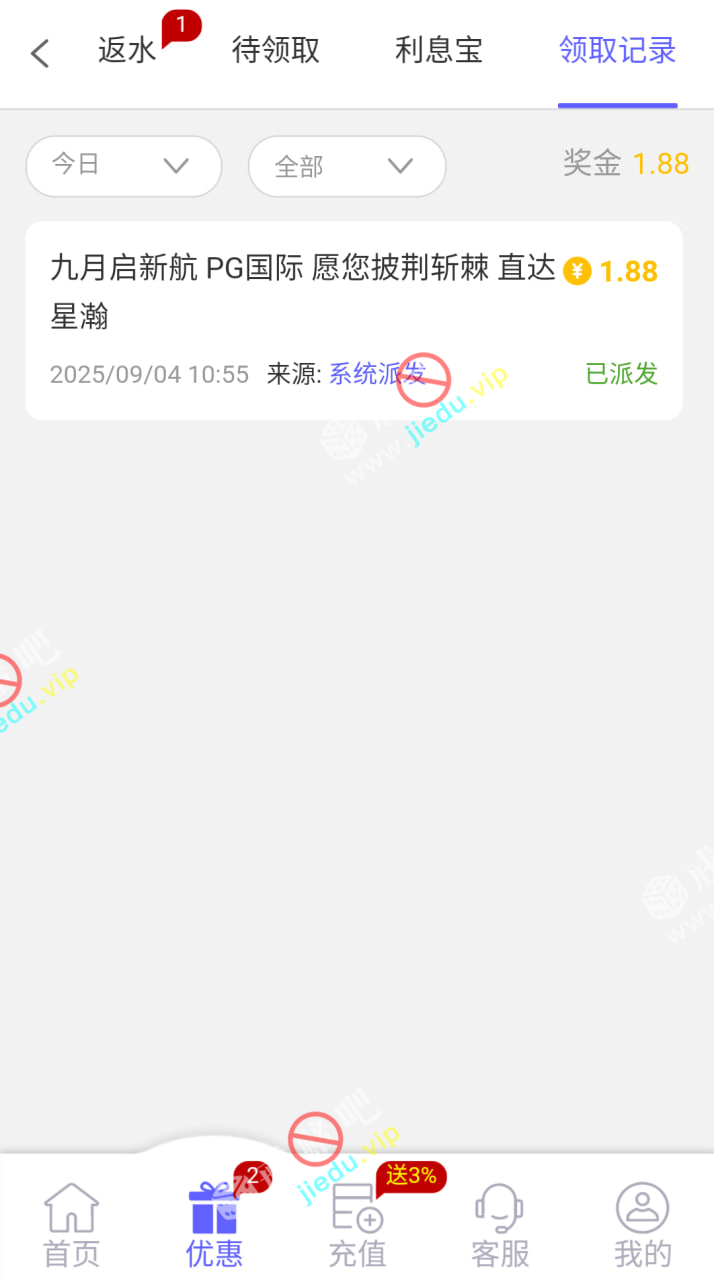Open the 利息宝 tab
This screenshot has width=714, height=1280.
439,50
